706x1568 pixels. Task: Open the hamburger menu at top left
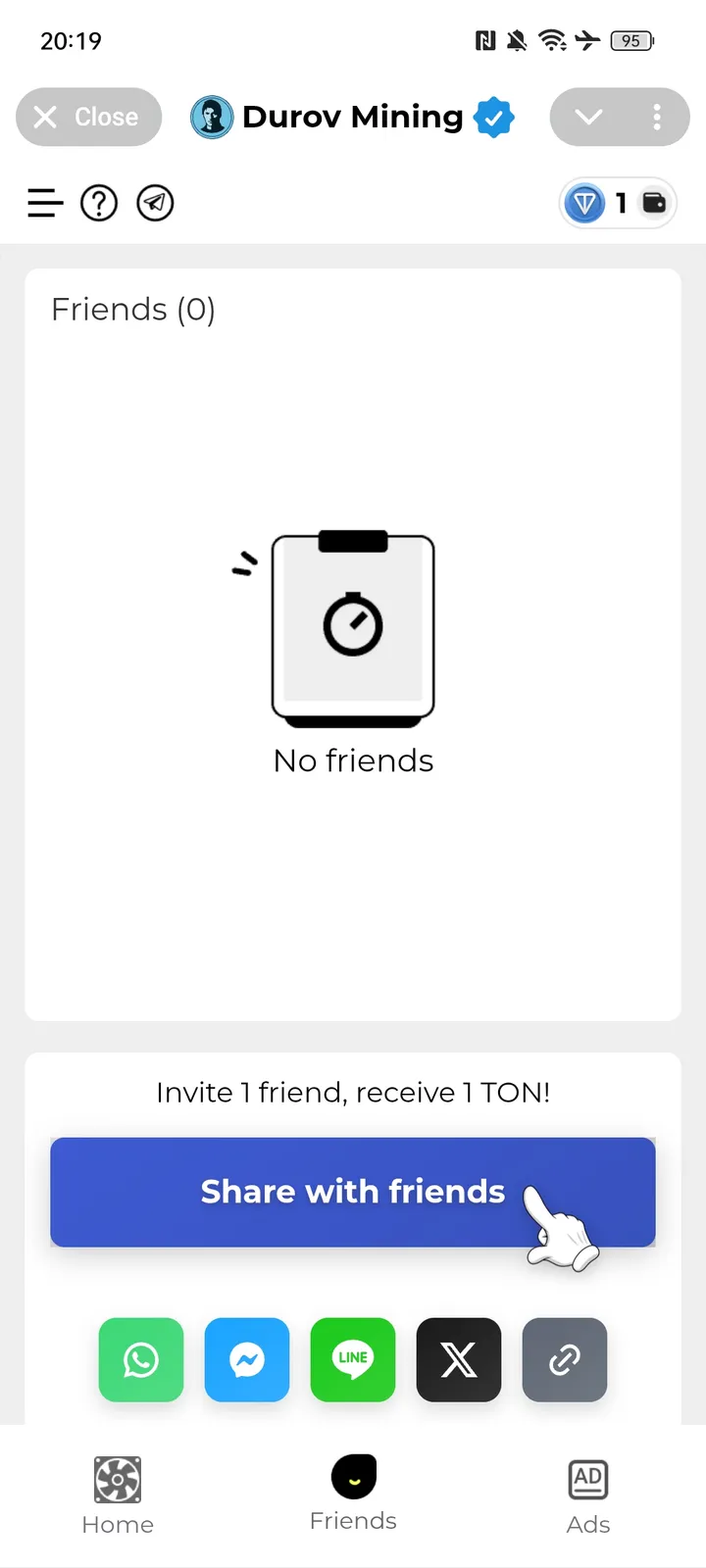pyautogui.click(x=44, y=203)
